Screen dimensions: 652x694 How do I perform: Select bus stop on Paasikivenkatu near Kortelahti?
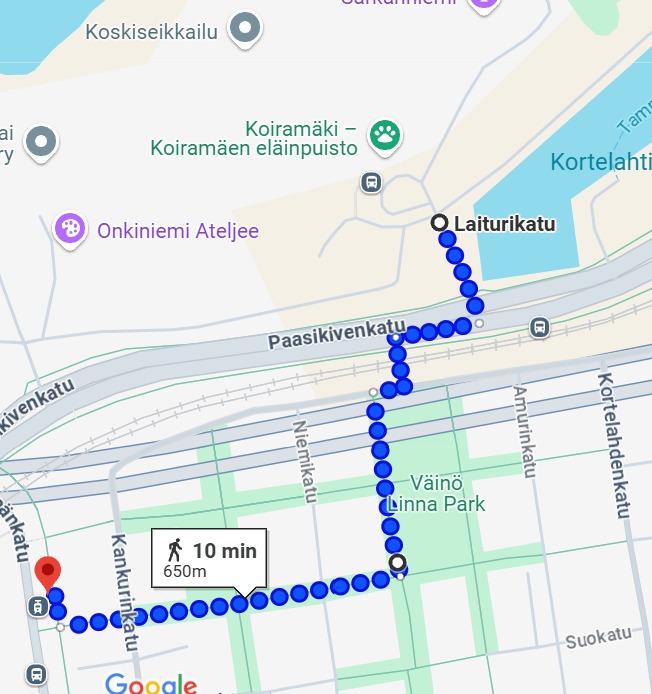539,327
